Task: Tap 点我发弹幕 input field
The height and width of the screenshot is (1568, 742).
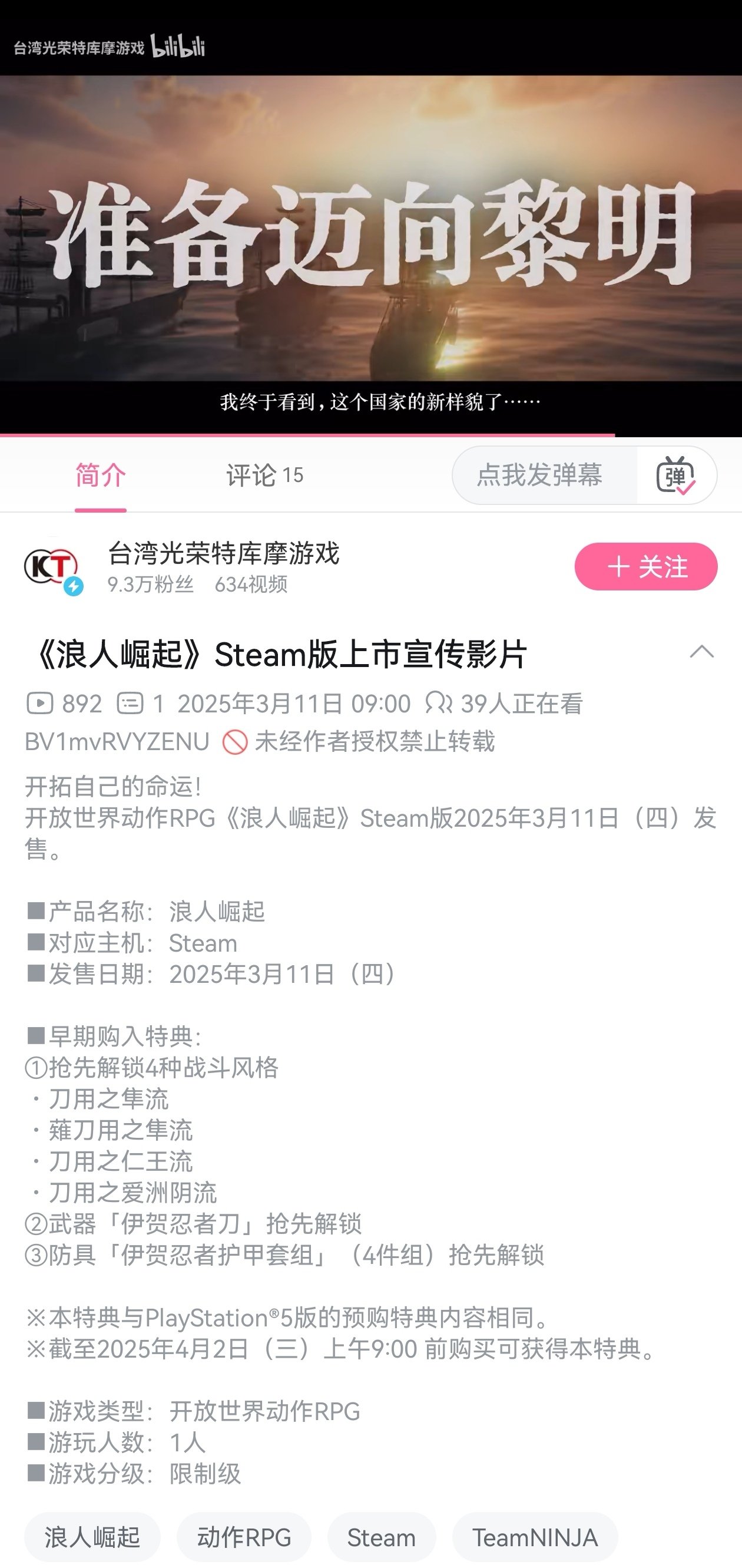Action: pos(540,476)
